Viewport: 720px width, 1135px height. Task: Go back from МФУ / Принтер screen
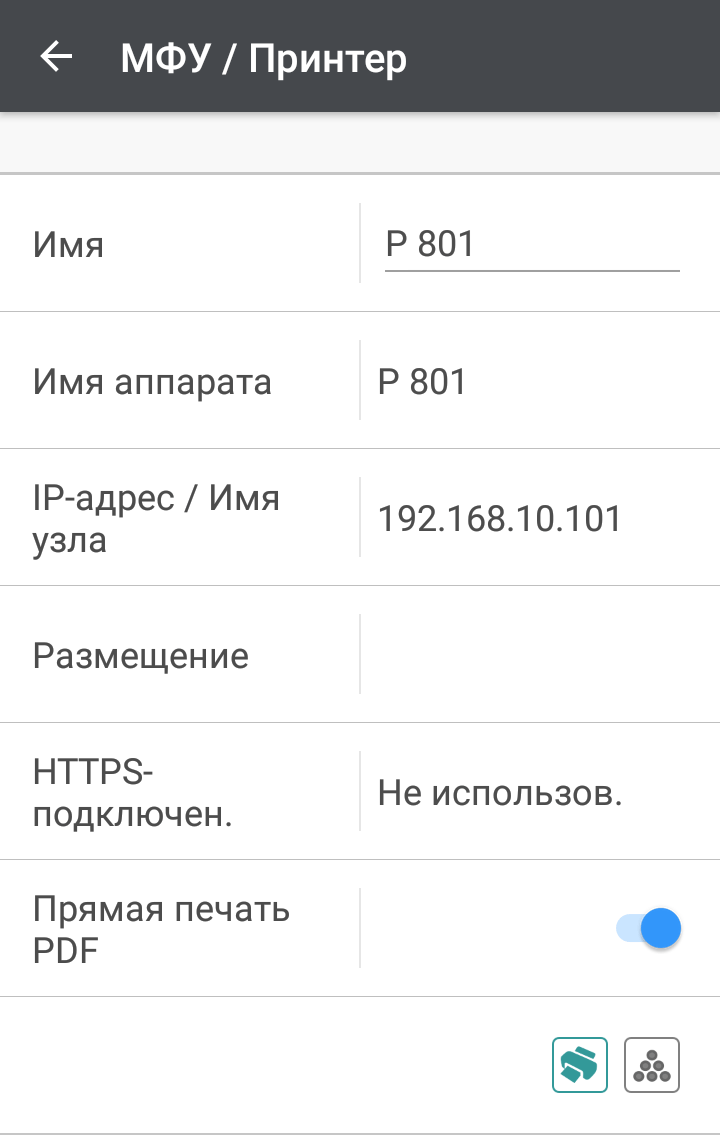(56, 57)
